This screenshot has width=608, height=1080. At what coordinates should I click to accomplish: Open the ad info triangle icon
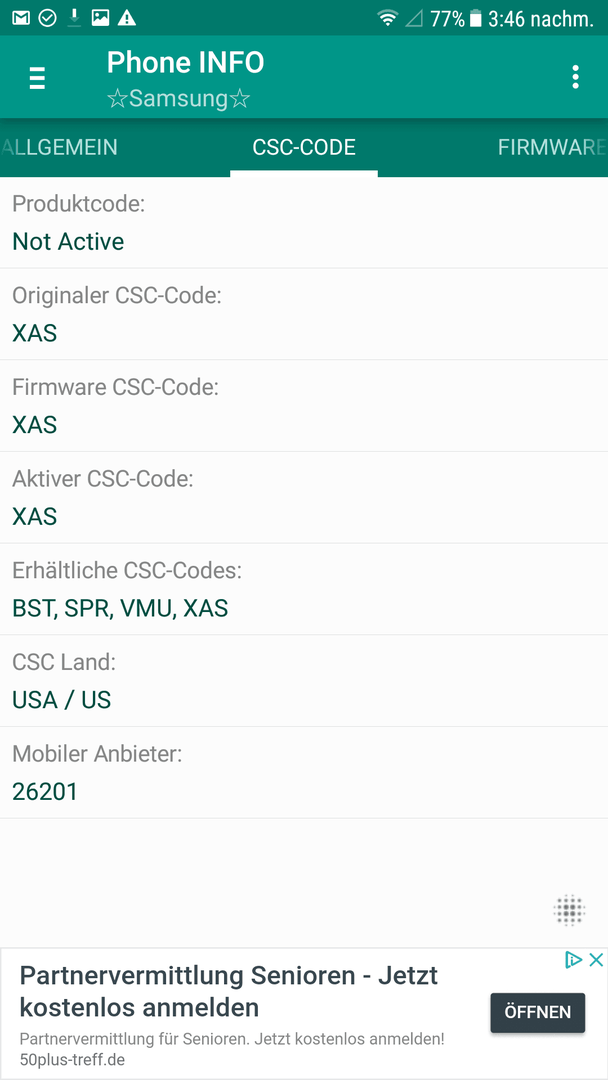pyautogui.click(x=574, y=959)
